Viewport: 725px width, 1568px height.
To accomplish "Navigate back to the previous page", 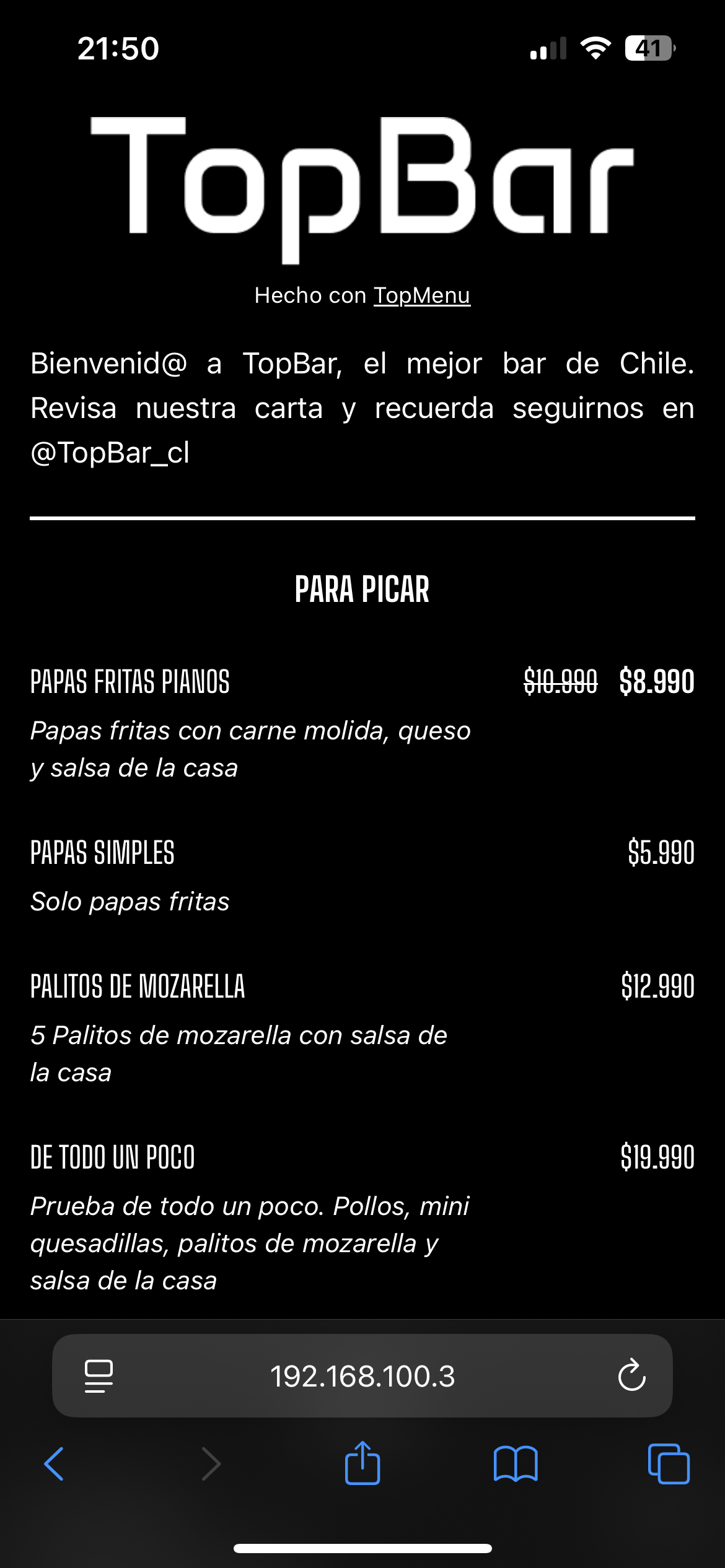I will click(x=55, y=1465).
